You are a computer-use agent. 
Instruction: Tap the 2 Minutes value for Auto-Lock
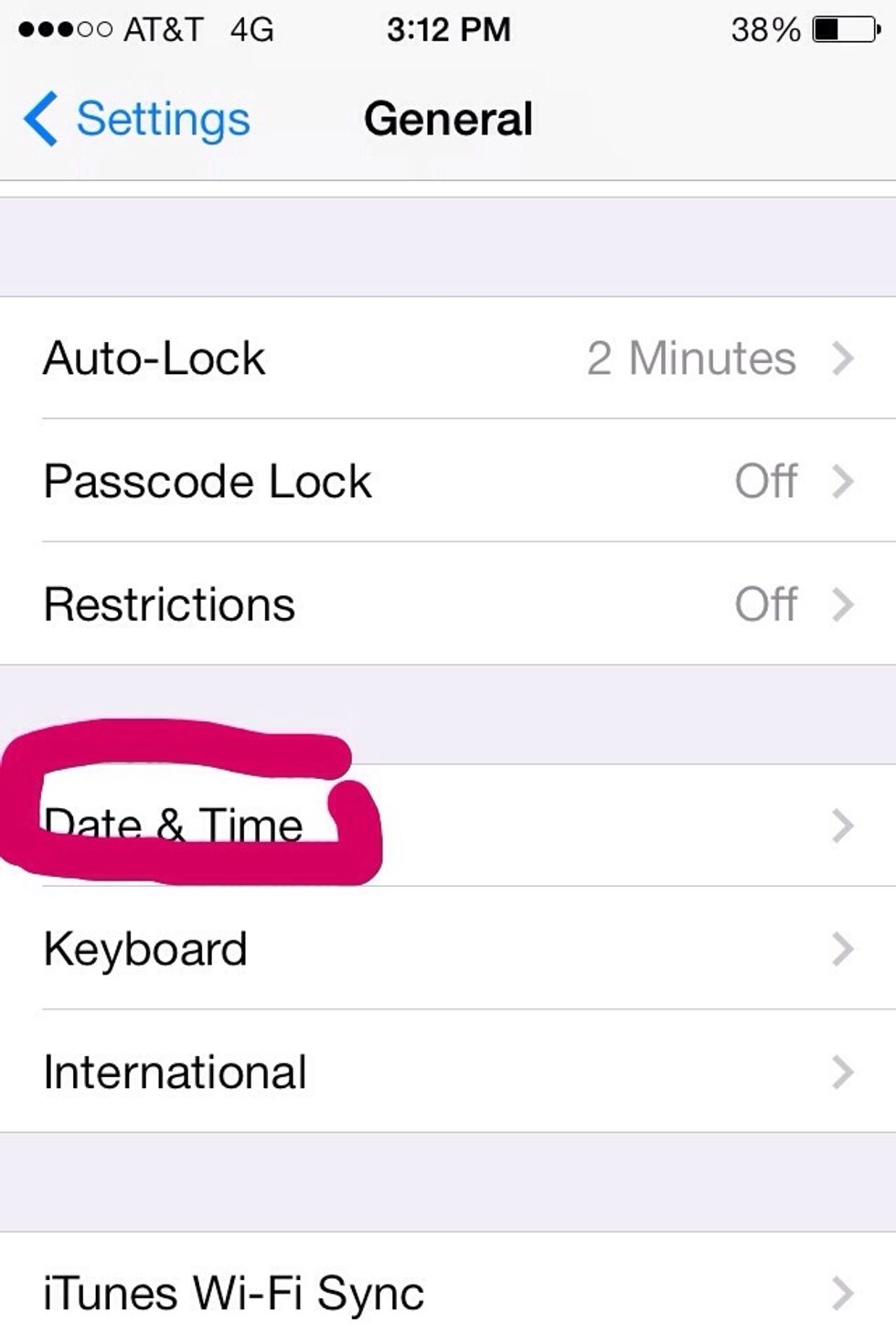point(692,357)
